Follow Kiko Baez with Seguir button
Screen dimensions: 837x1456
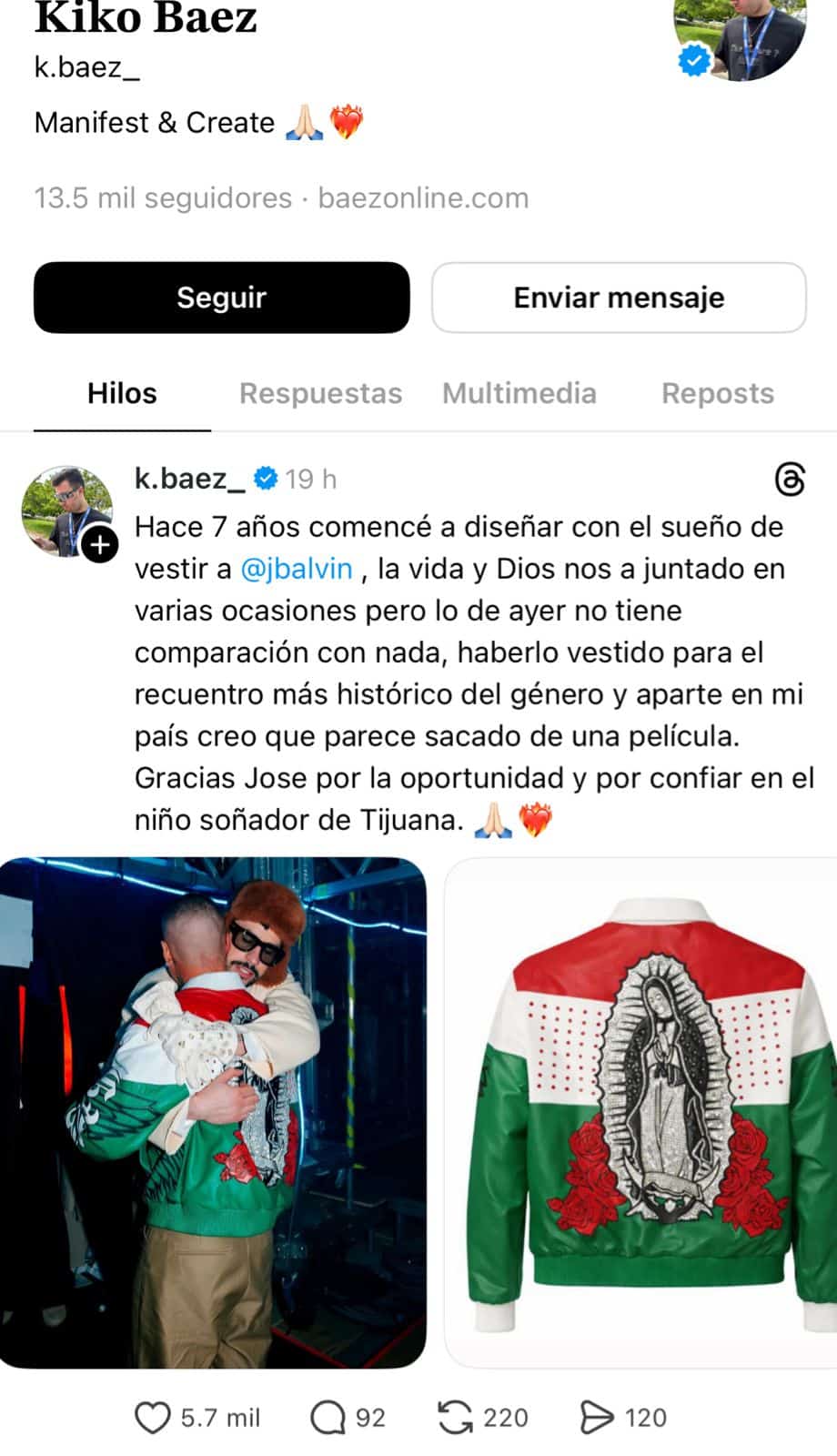pos(221,298)
